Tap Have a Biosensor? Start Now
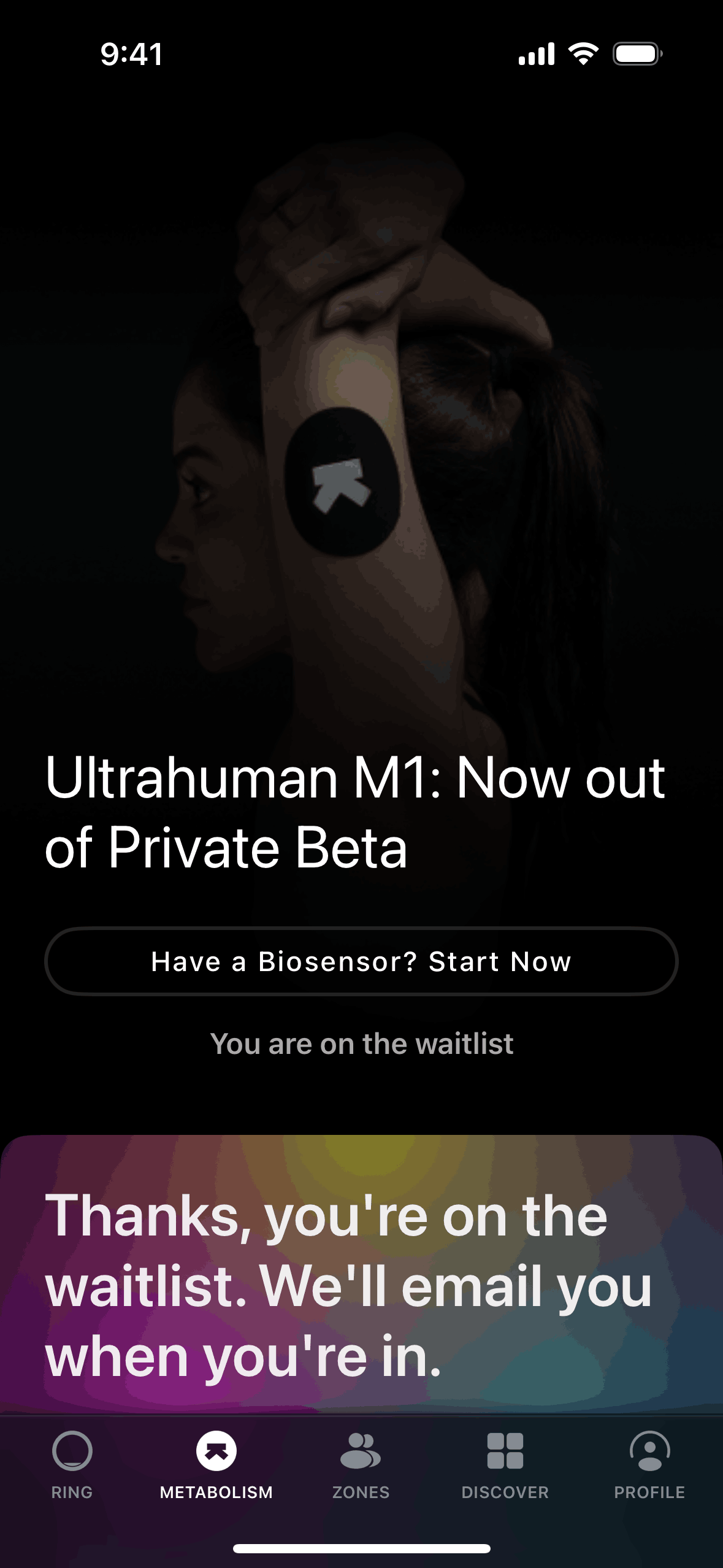723x1568 pixels. pos(361,961)
